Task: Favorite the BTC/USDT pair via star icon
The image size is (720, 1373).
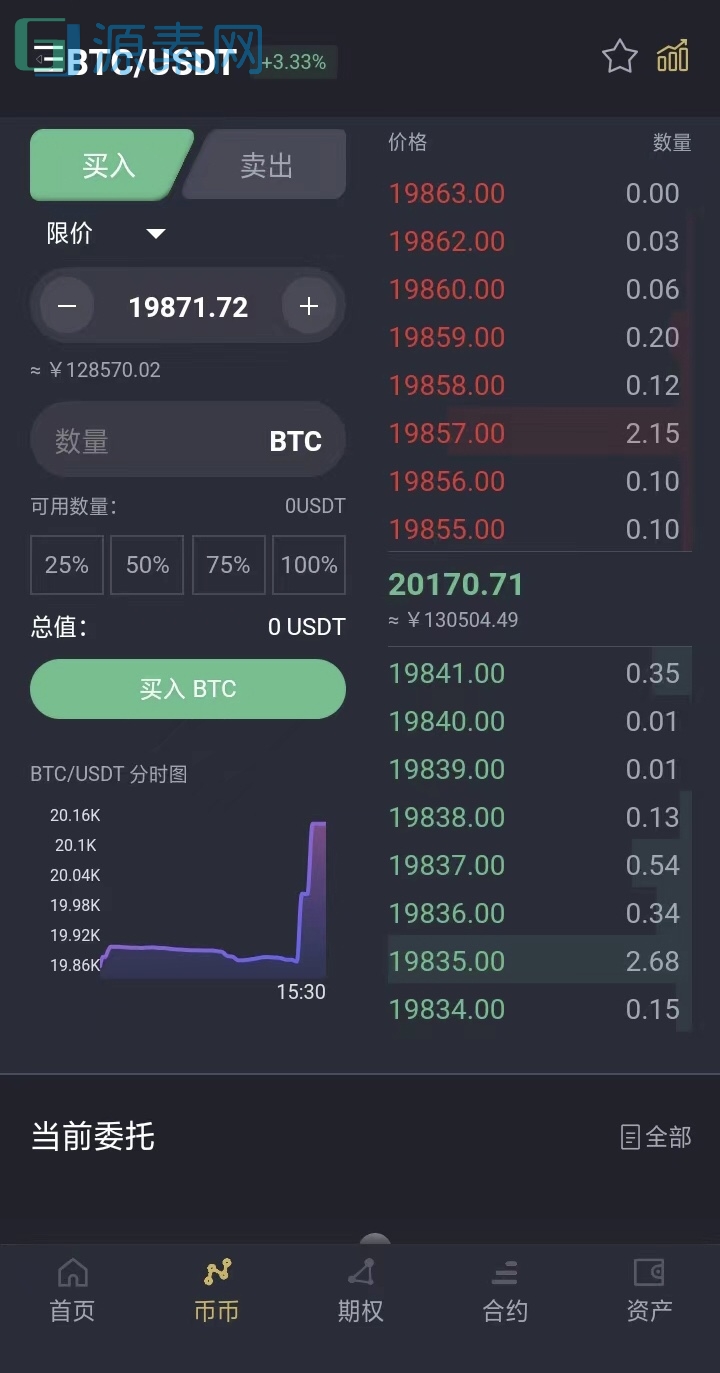Action: (620, 57)
